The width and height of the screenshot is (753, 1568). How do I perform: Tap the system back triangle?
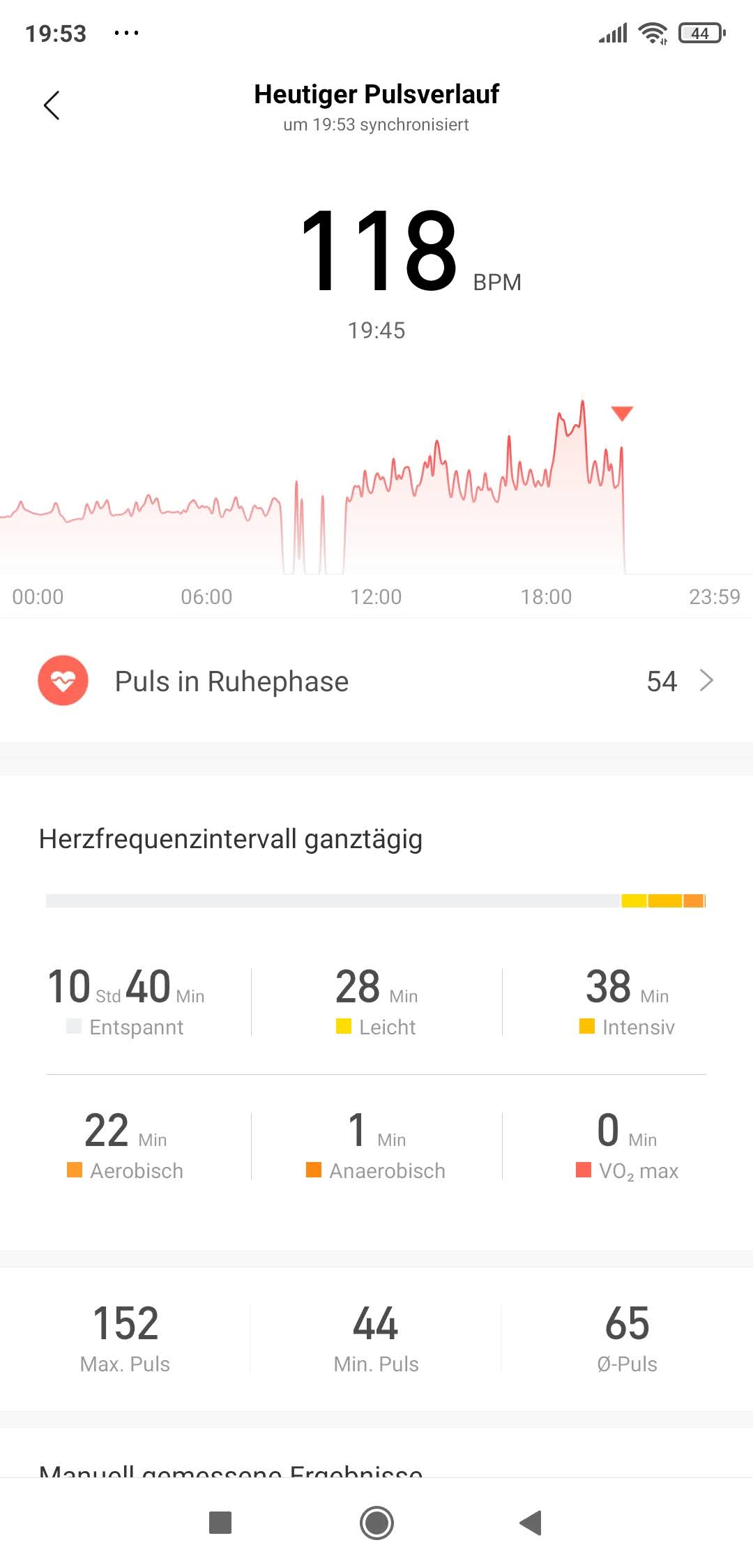(x=531, y=1523)
